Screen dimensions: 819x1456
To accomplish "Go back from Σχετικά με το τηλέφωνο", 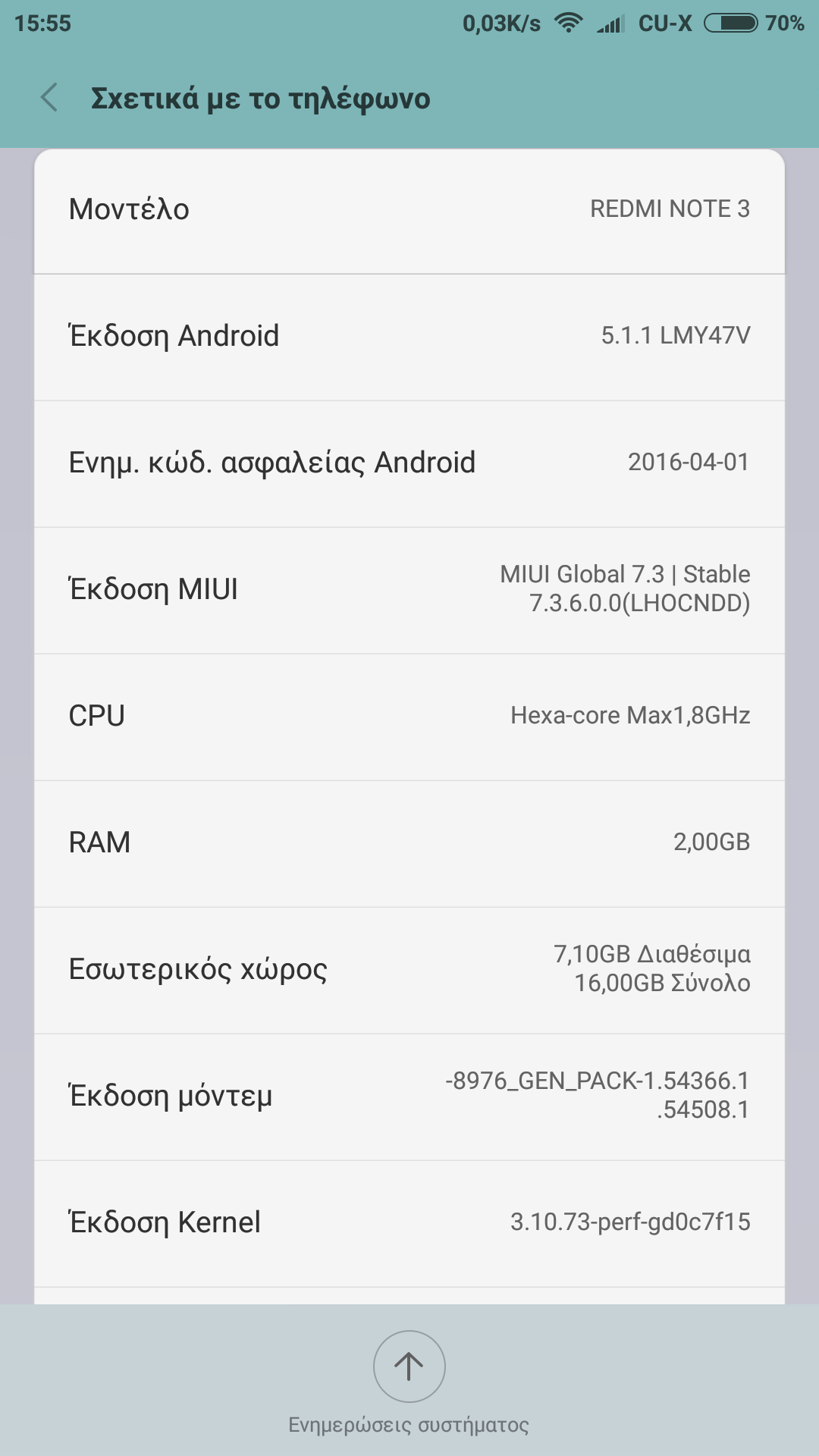I will pyautogui.click(x=50, y=98).
